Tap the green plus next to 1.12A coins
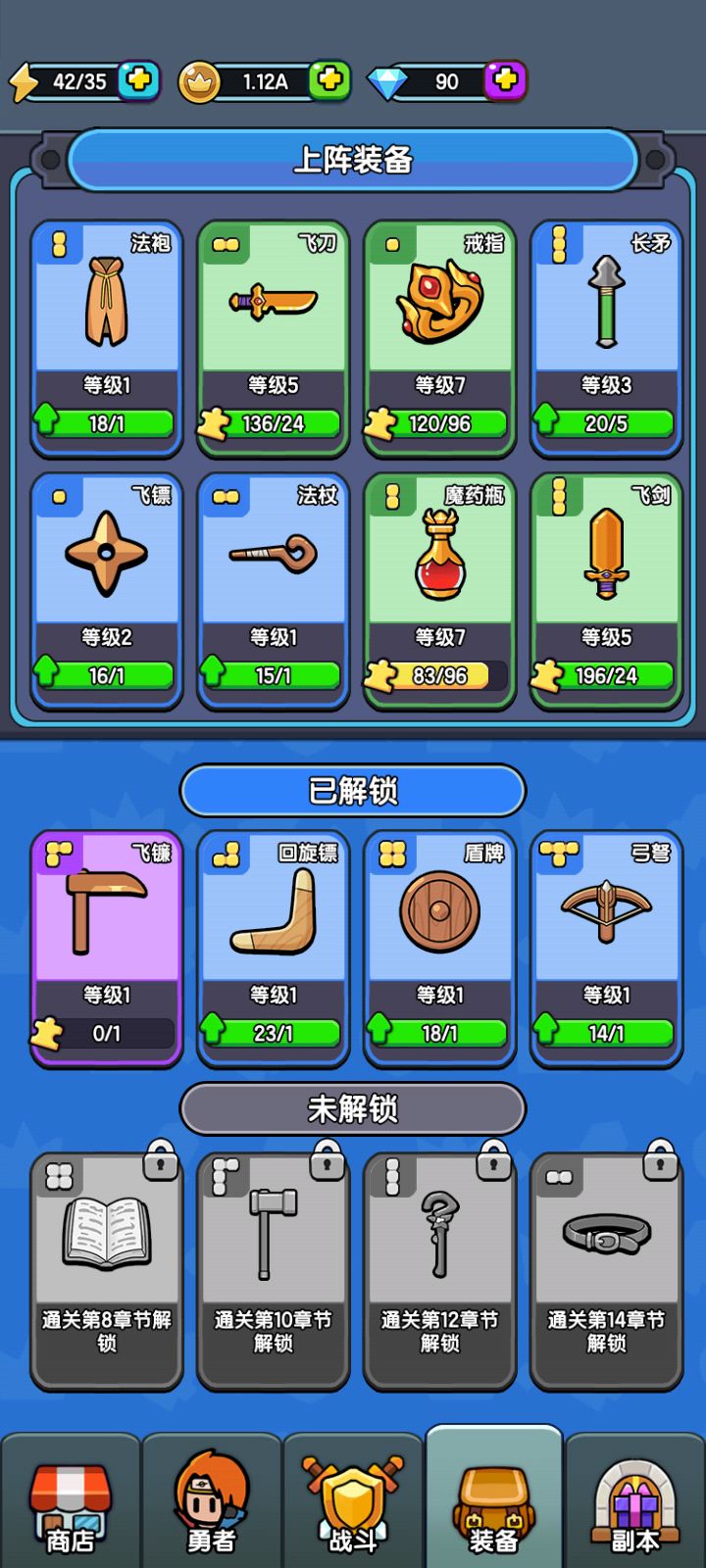Viewport: 706px width, 1568px height. tap(329, 81)
